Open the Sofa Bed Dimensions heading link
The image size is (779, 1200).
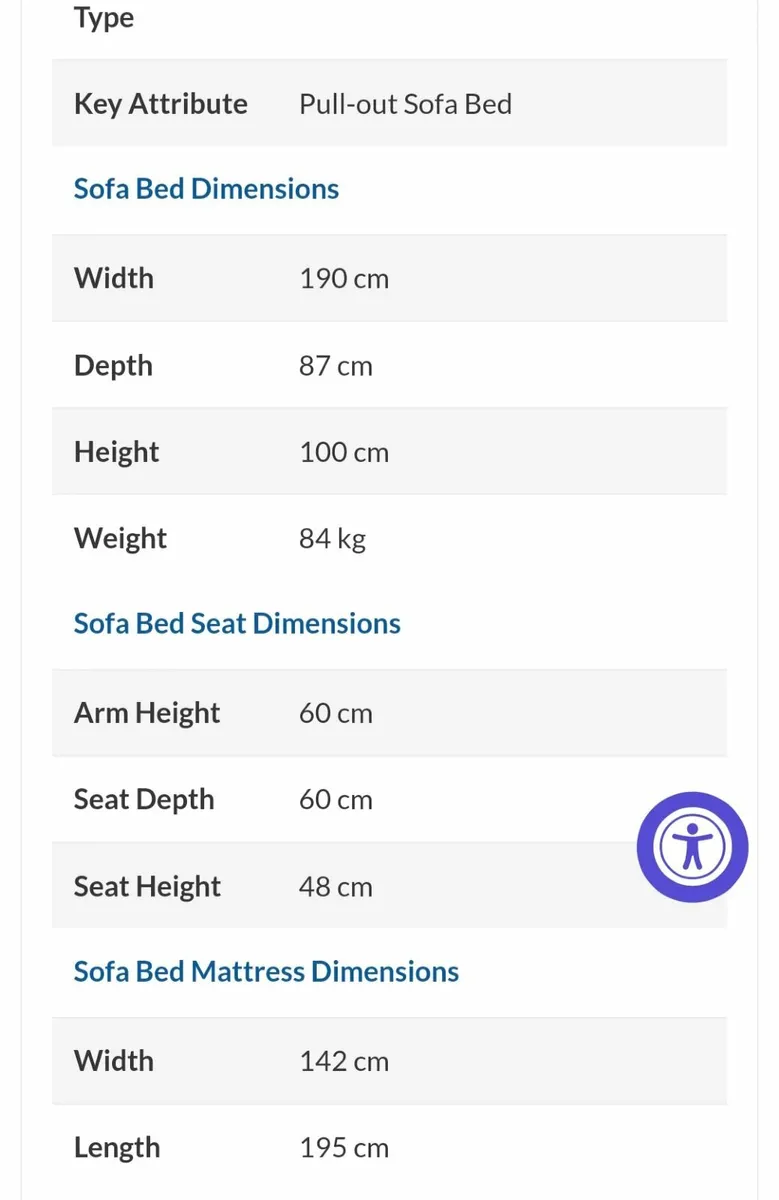(x=205, y=188)
